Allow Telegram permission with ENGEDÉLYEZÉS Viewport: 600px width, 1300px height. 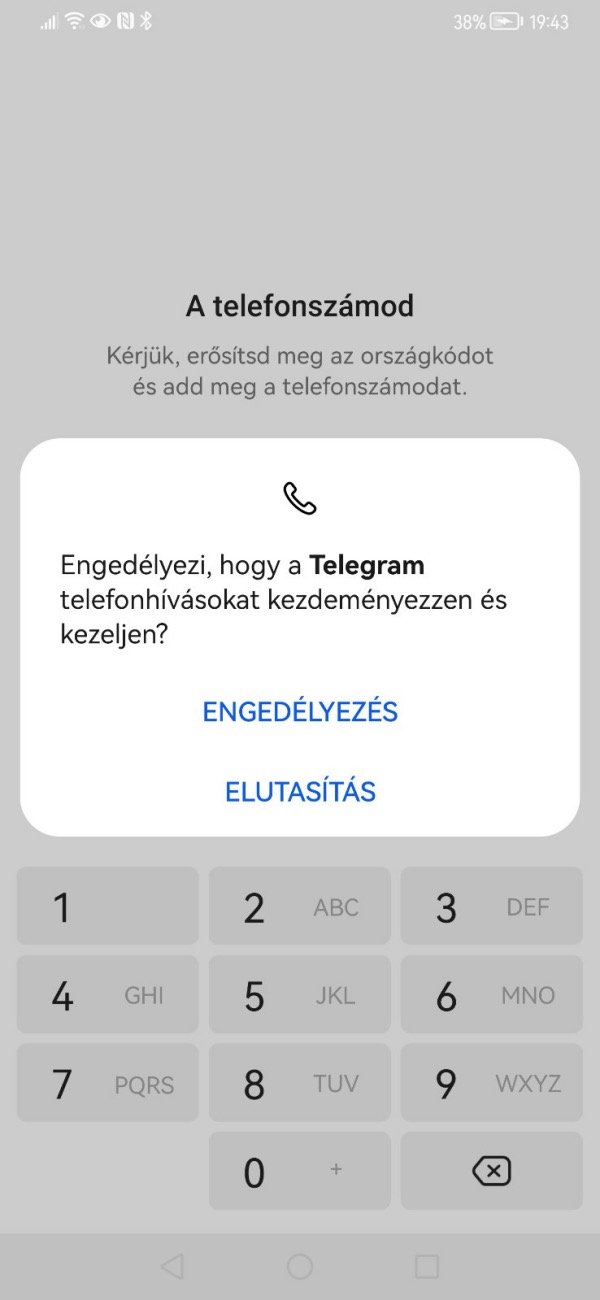(300, 712)
